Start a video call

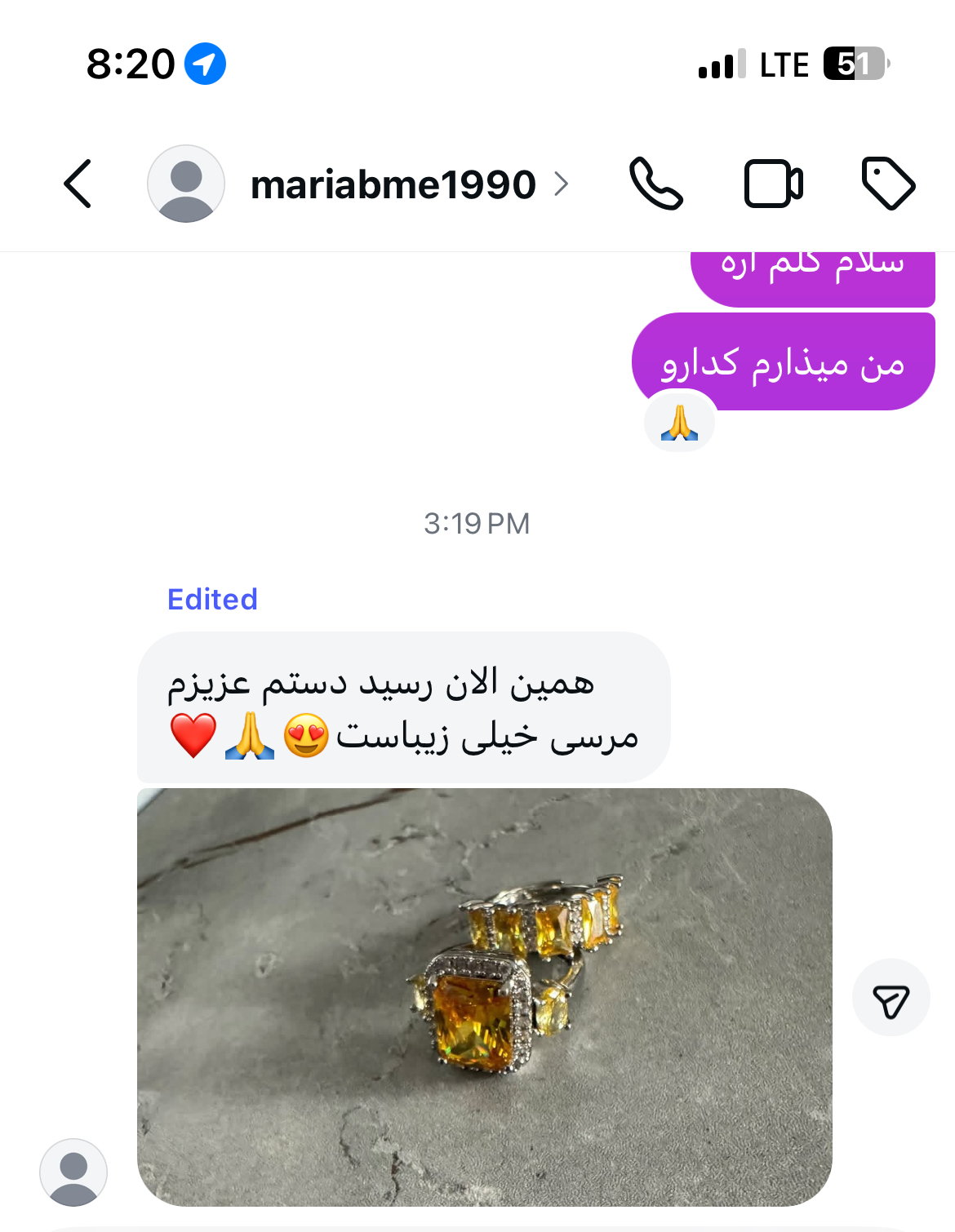(x=773, y=184)
